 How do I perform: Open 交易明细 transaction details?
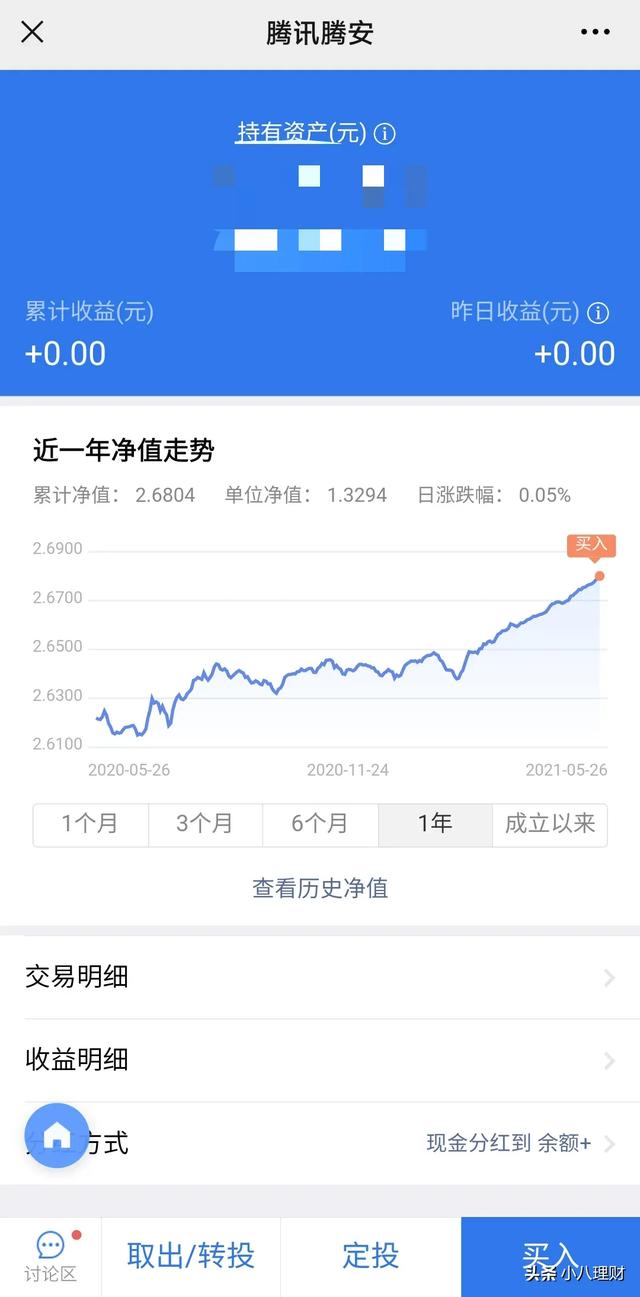pyautogui.click(x=320, y=977)
